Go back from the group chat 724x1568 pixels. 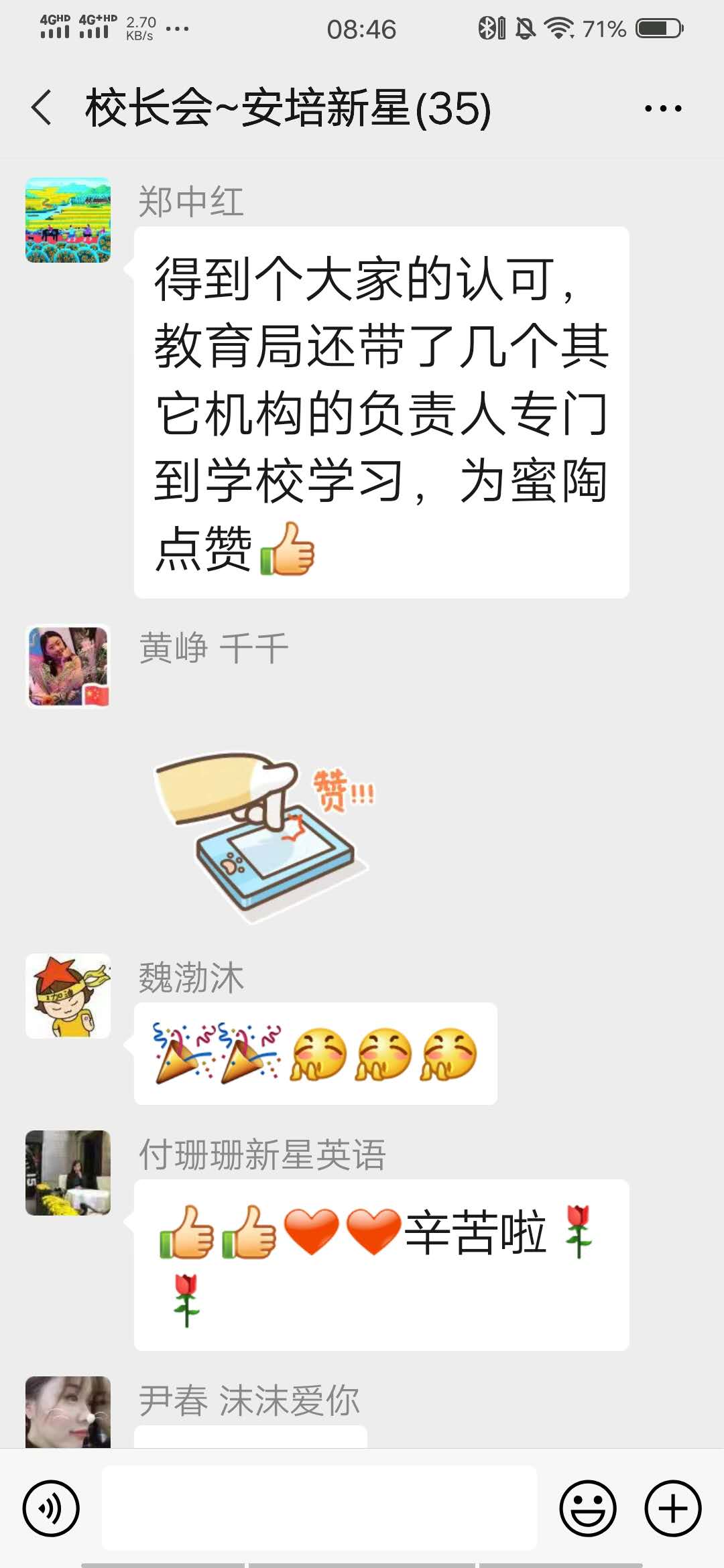click(42, 108)
